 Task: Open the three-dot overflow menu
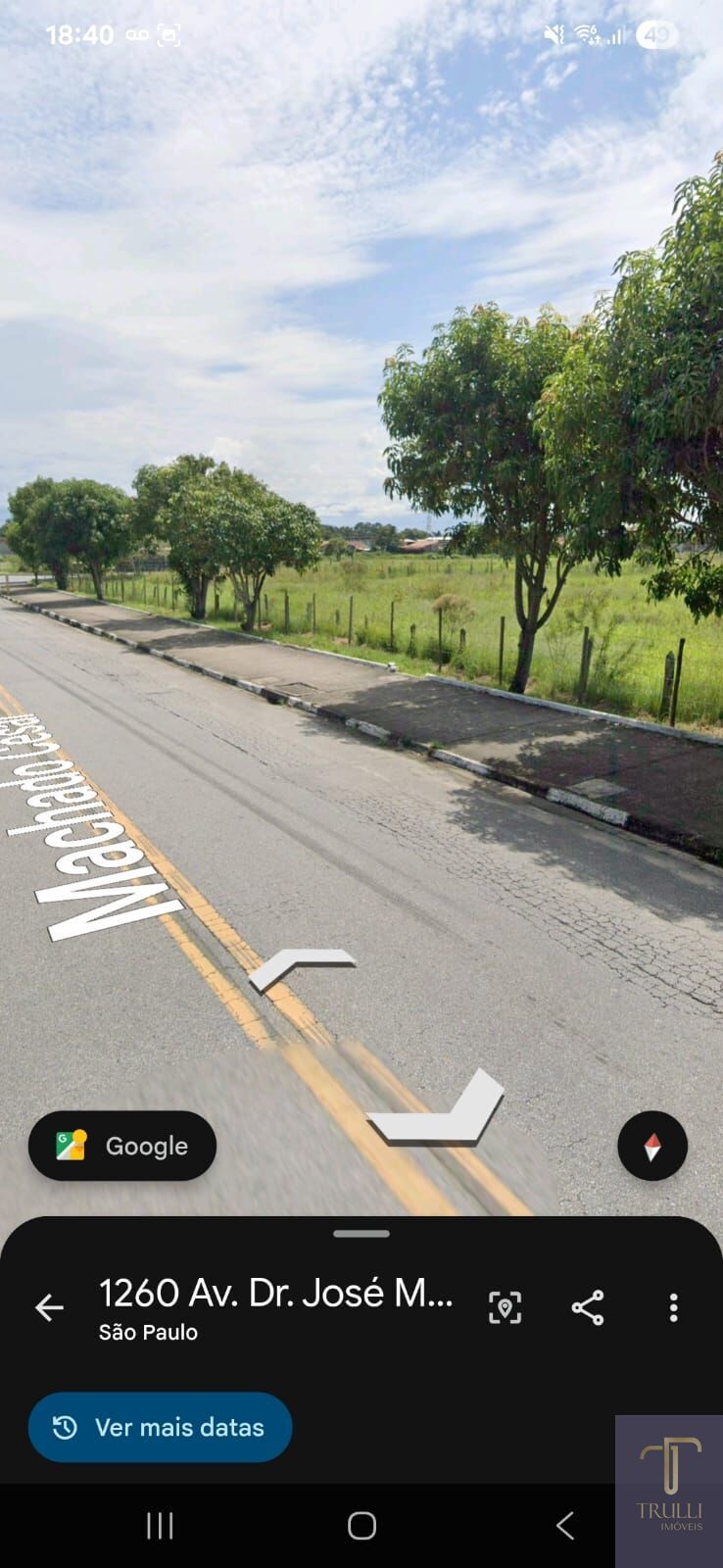coord(673,1307)
